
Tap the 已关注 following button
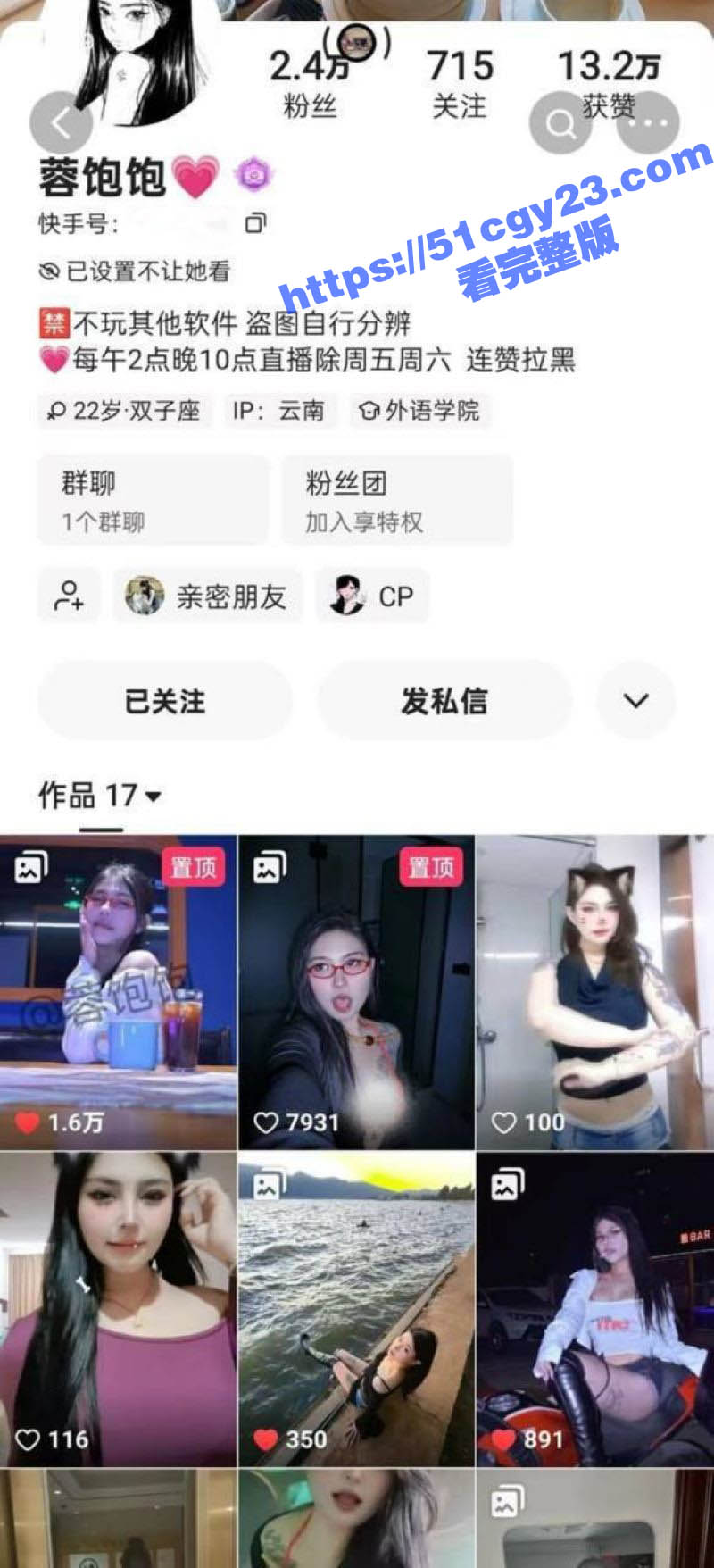coord(165,701)
